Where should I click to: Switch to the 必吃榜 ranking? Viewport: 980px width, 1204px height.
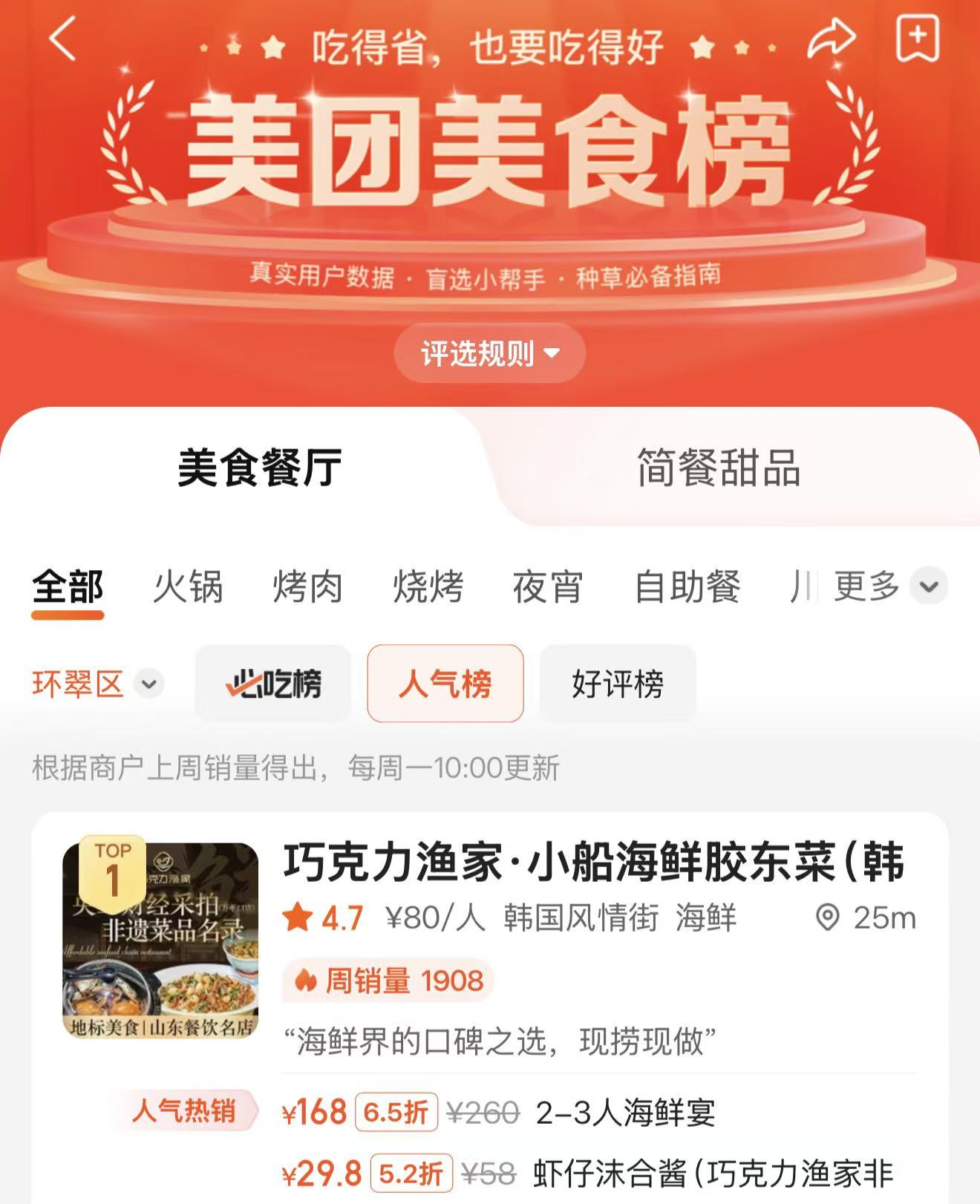(273, 684)
